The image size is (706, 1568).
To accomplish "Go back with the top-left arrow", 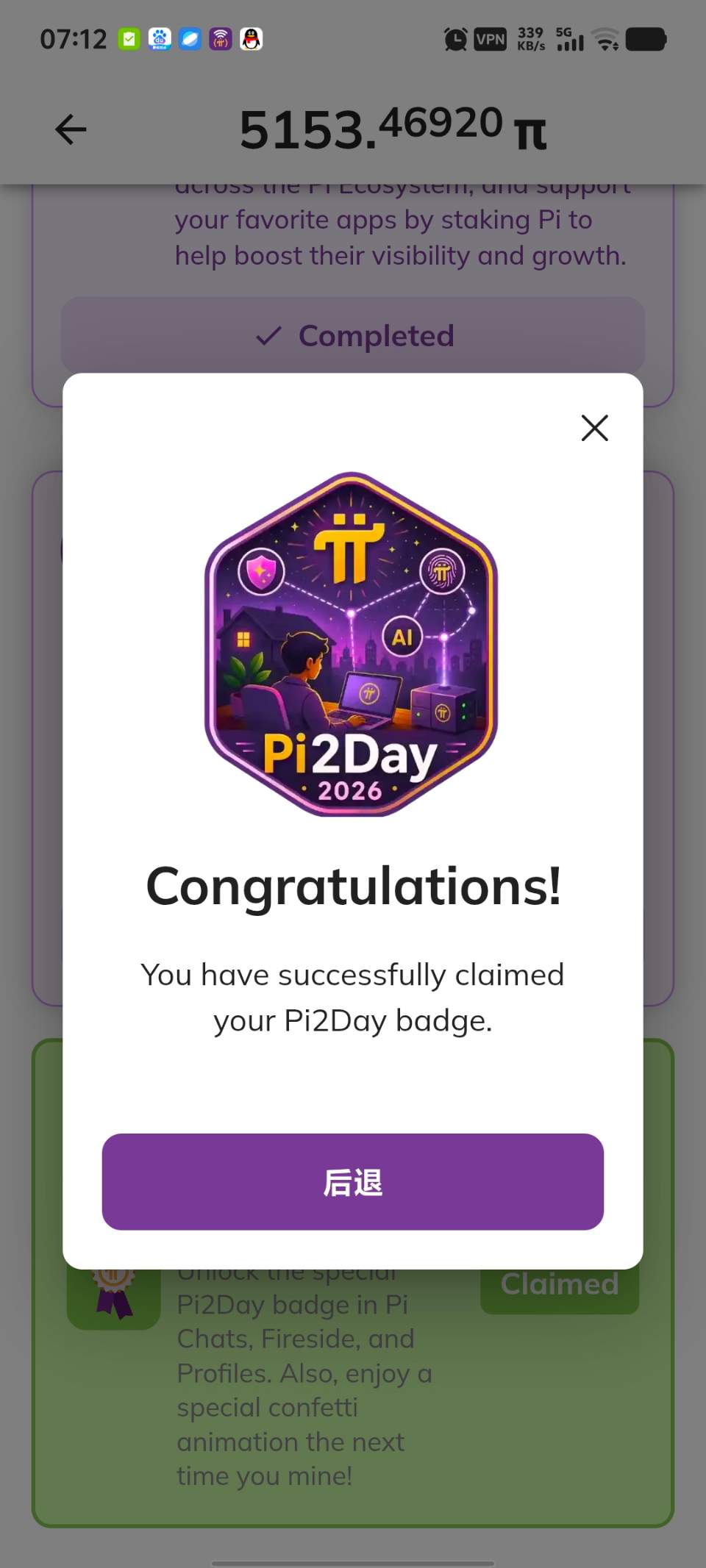I will (x=71, y=129).
